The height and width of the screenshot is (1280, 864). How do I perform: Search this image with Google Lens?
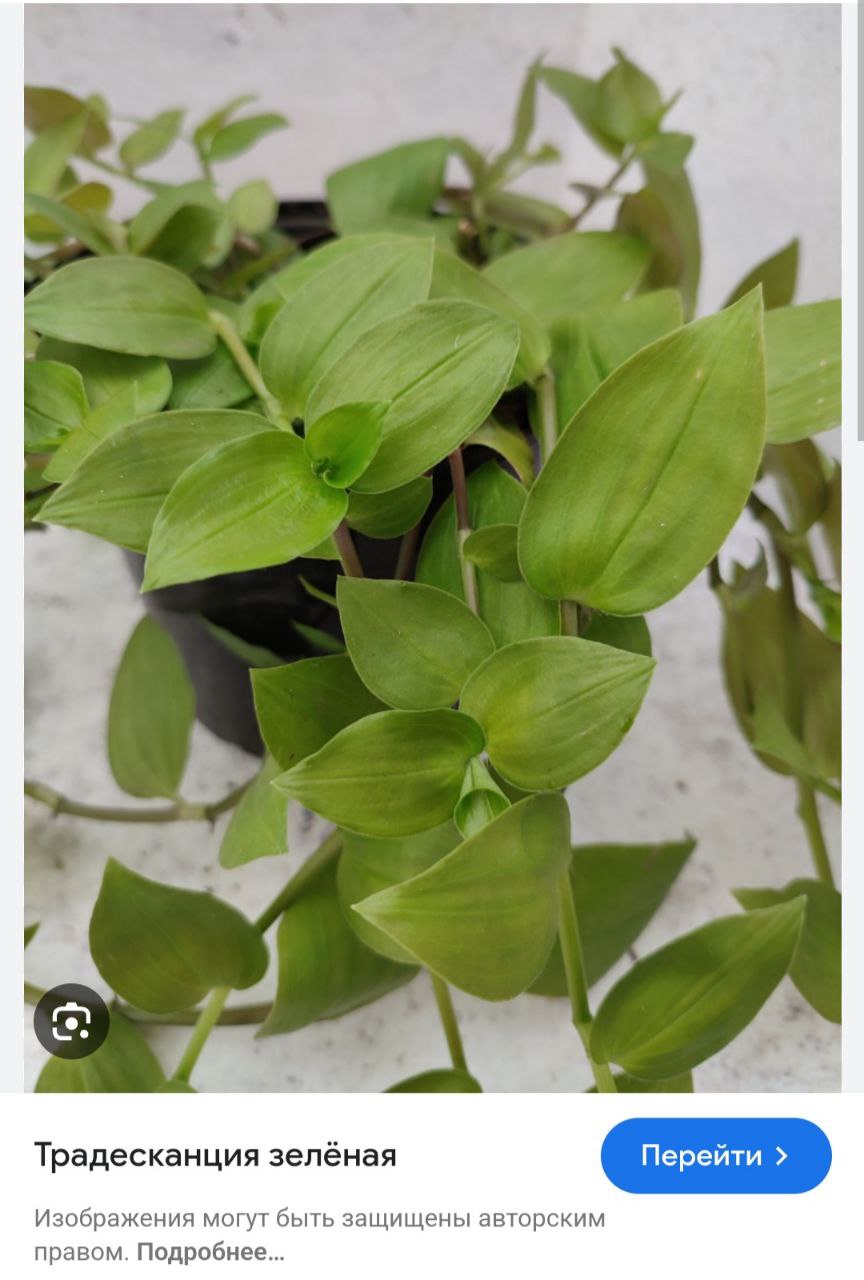pos(71,1021)
